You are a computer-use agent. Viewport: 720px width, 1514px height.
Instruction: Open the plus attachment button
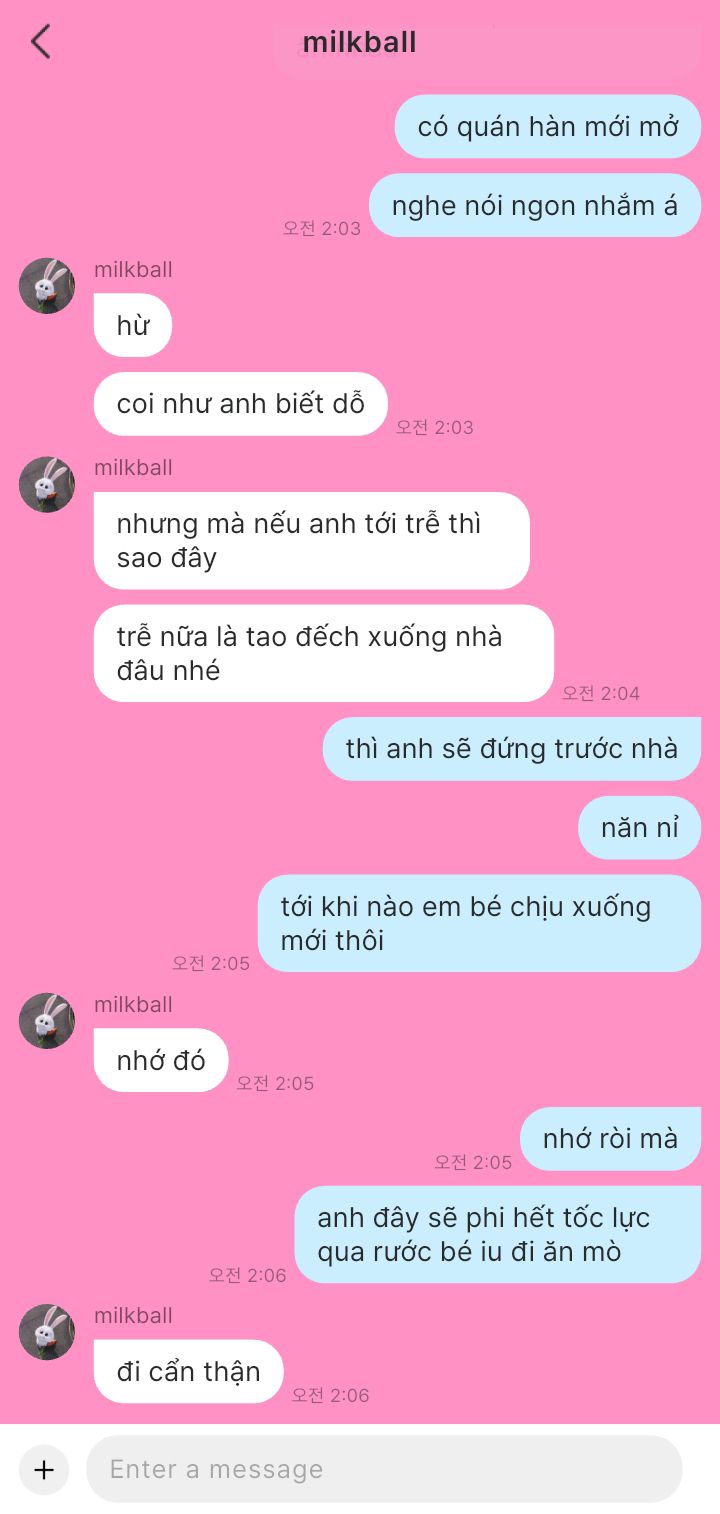point(44,1469)
